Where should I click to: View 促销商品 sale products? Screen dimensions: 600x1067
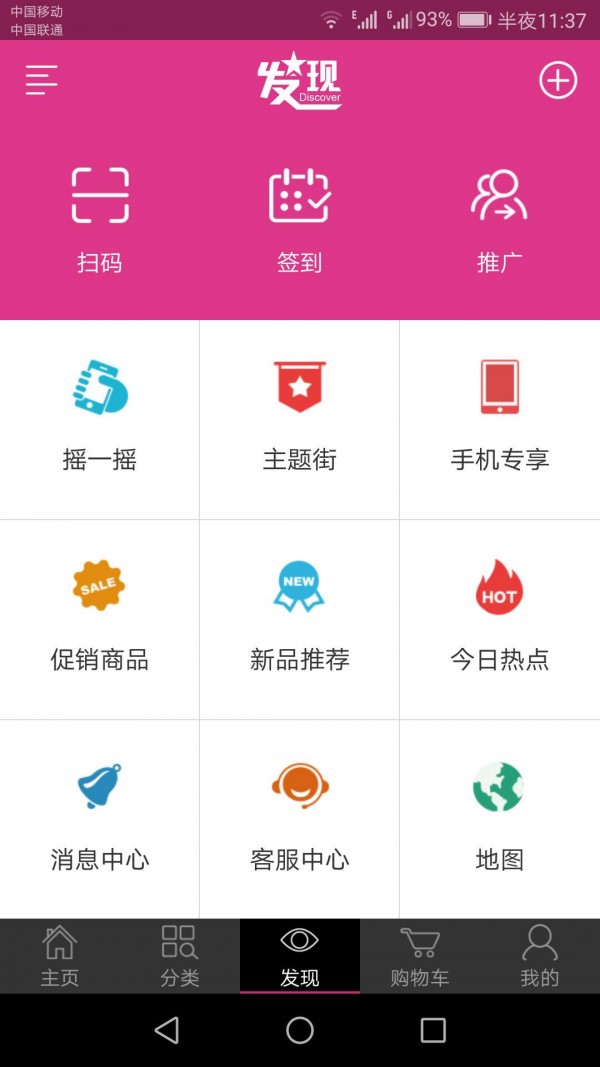(x=100, y=620)
